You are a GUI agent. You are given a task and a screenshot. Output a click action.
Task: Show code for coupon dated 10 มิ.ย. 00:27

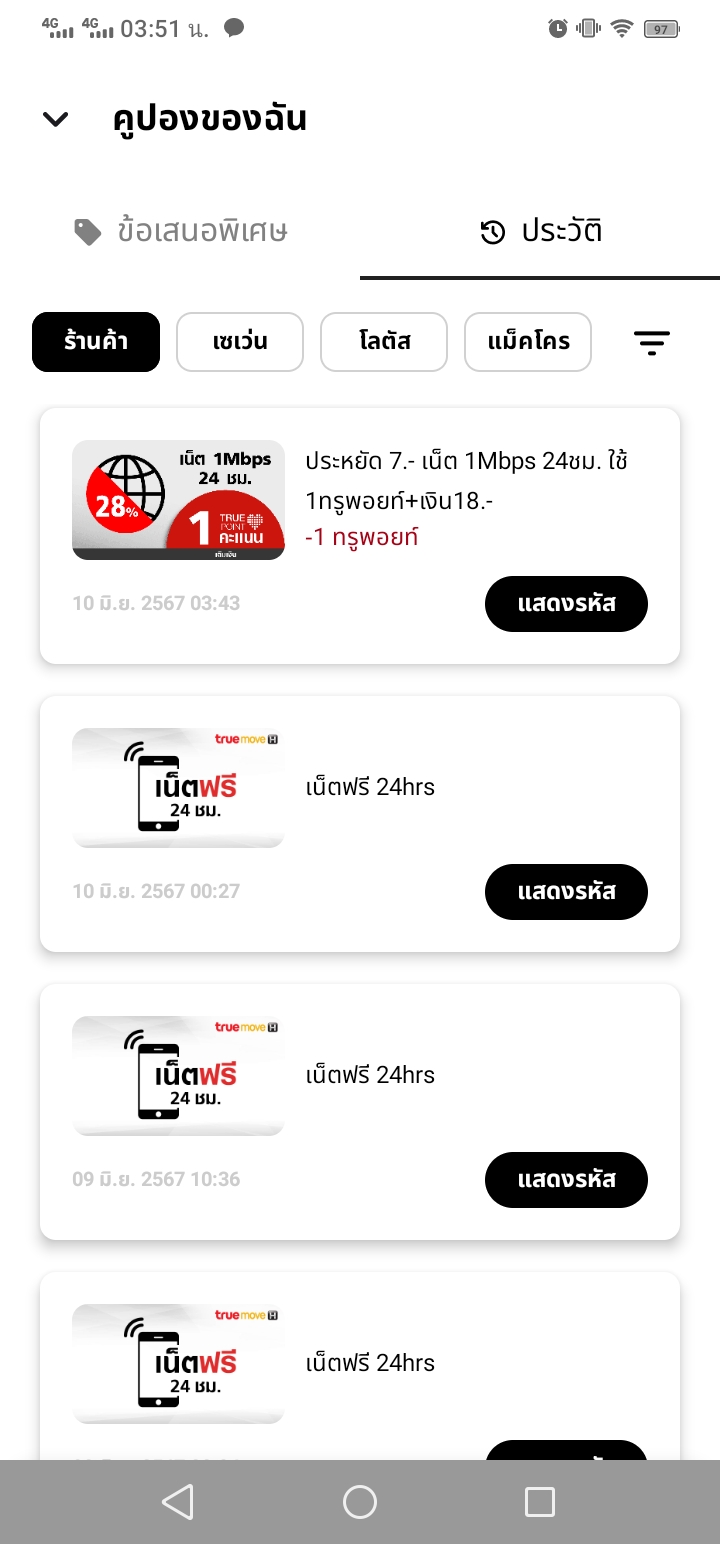click(566, 892)
